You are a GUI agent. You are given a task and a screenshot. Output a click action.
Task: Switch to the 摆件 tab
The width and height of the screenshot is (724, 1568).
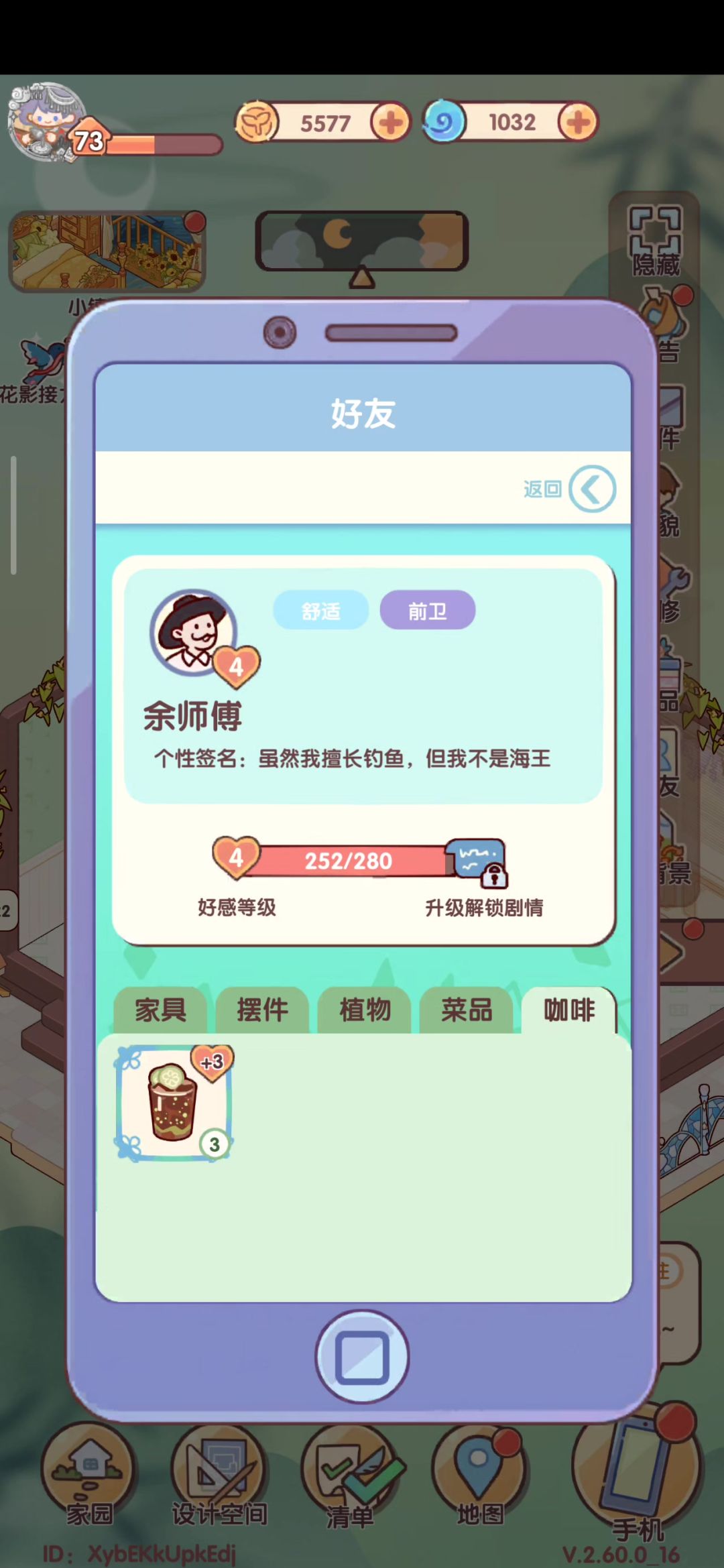[262, 1010]
